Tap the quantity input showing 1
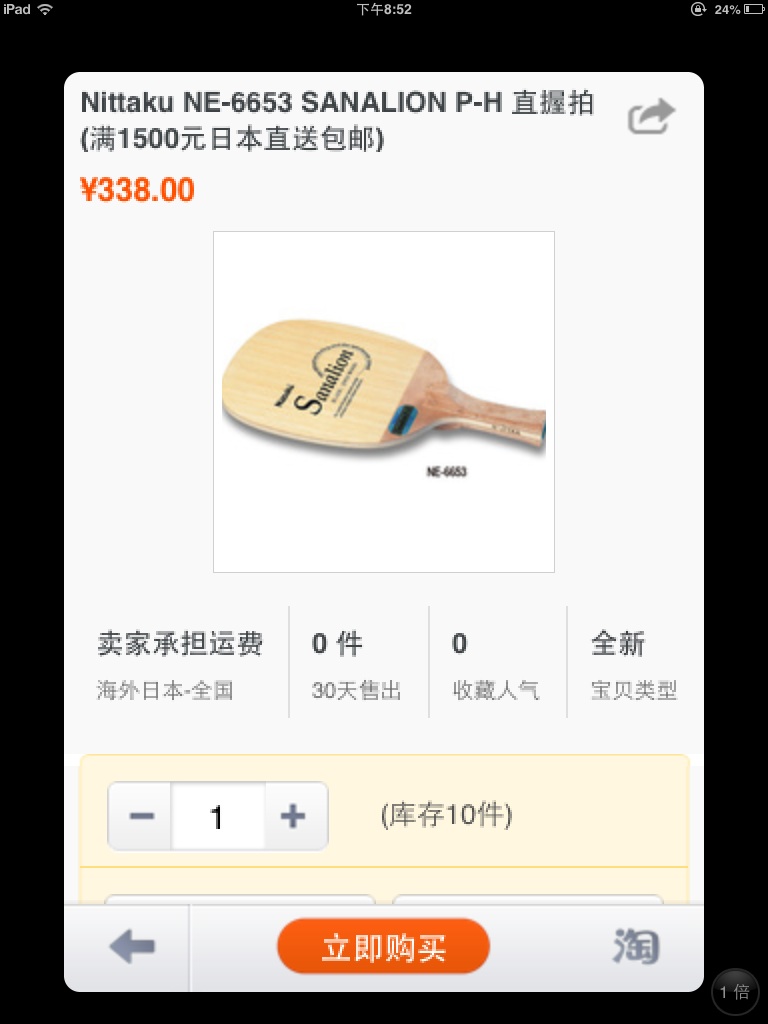This screenshot has width=768, height=1024. pos(217,816)
